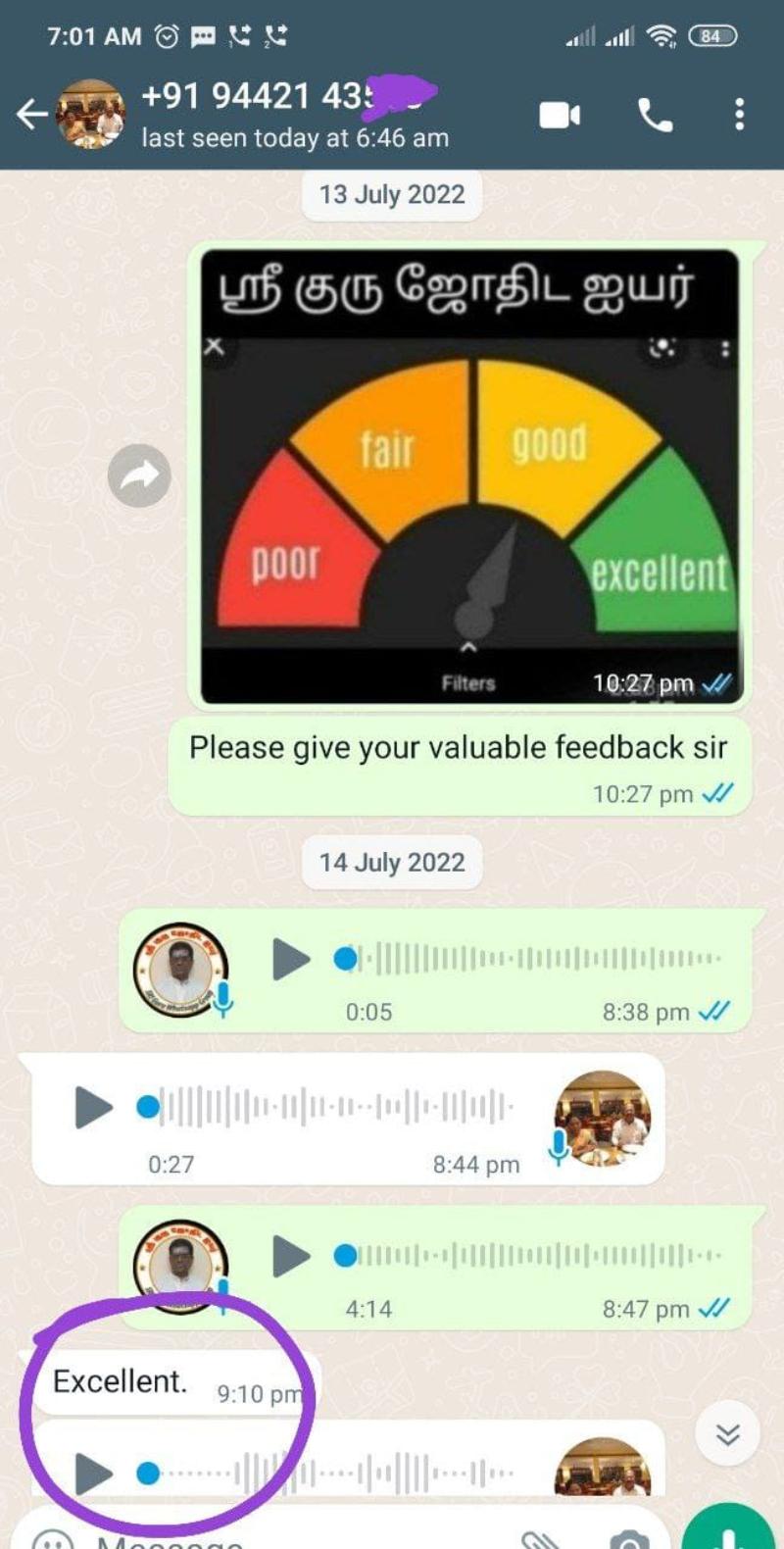
Task: Play the 4:14 voice message
Action: click(x=290, y=1256)
